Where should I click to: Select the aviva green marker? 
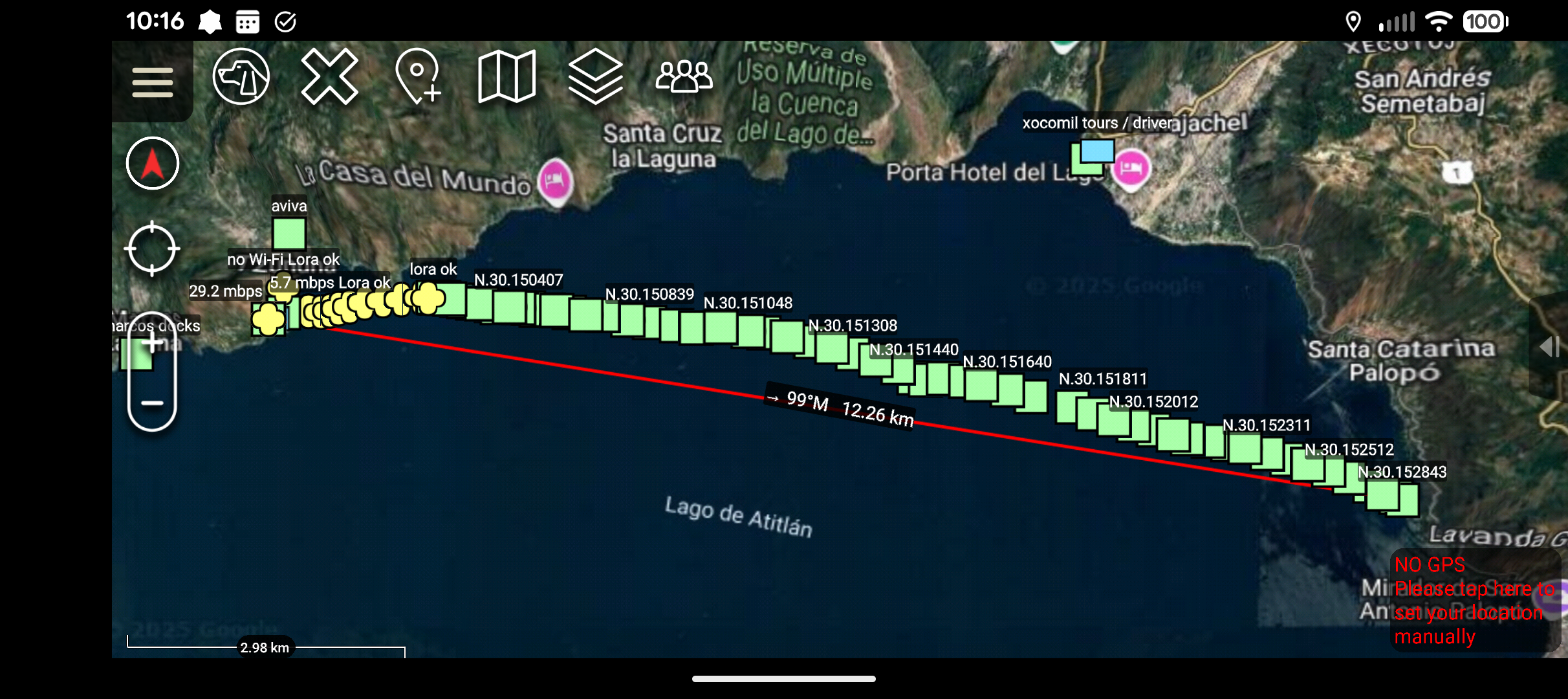coord(289,233)
